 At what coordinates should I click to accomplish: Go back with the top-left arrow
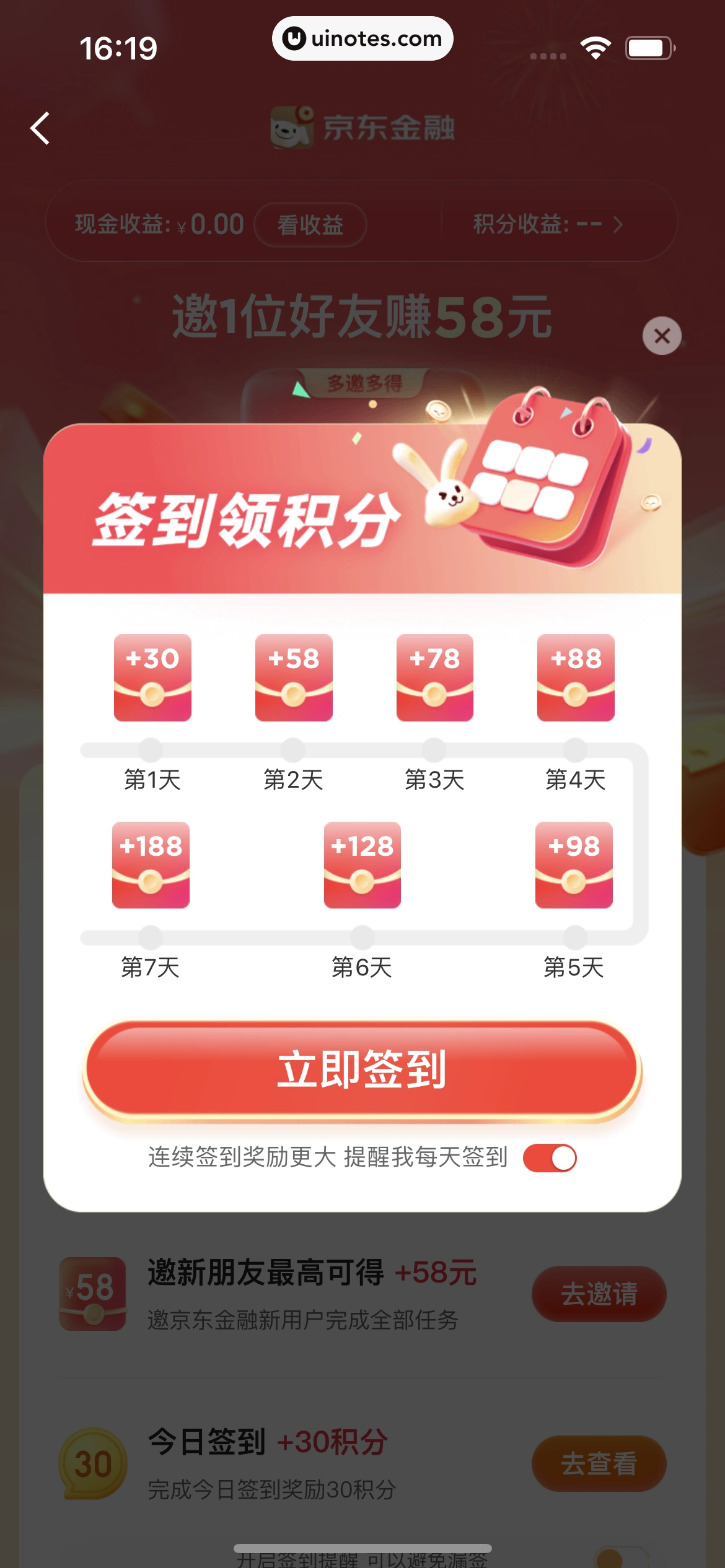pyautogui.click(x=41, y=129)
